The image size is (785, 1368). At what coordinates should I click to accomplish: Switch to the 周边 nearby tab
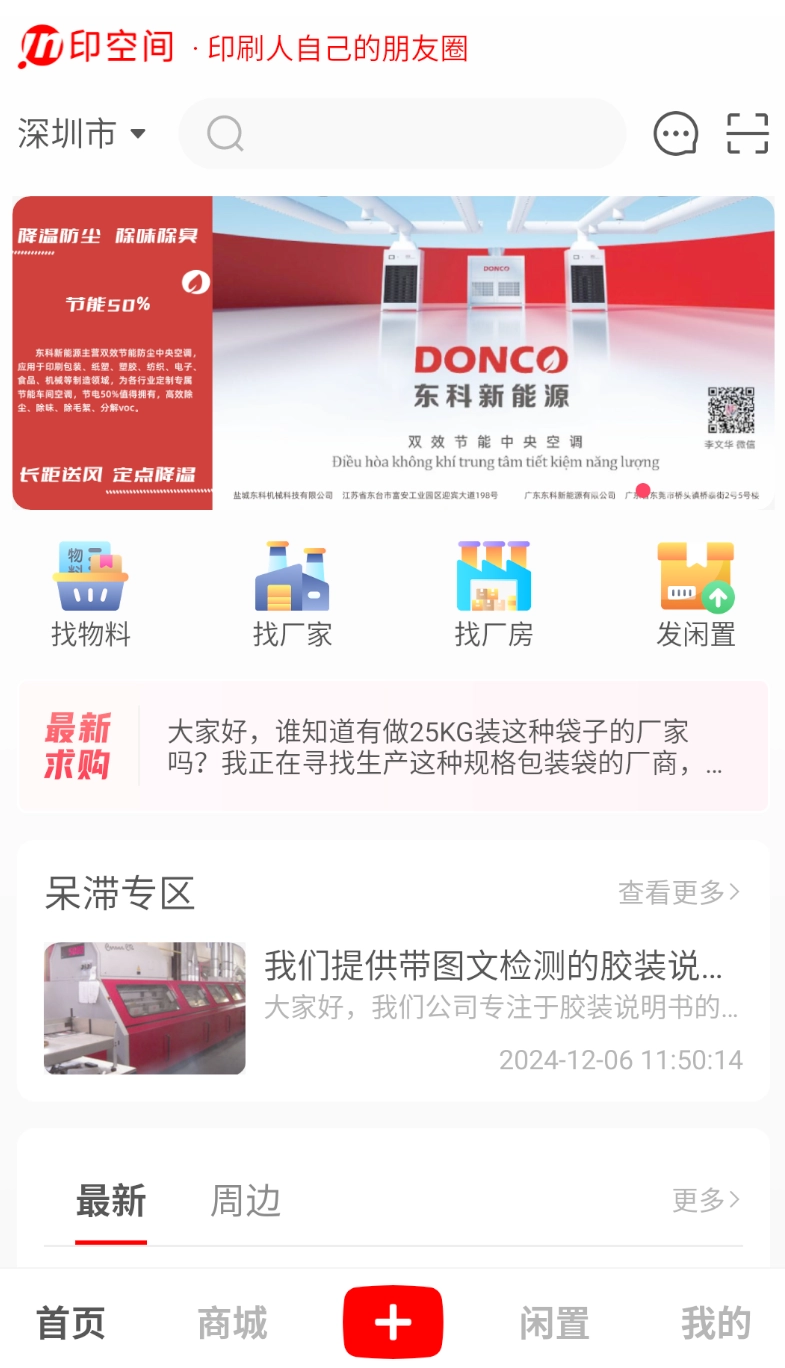(242, 1201)
